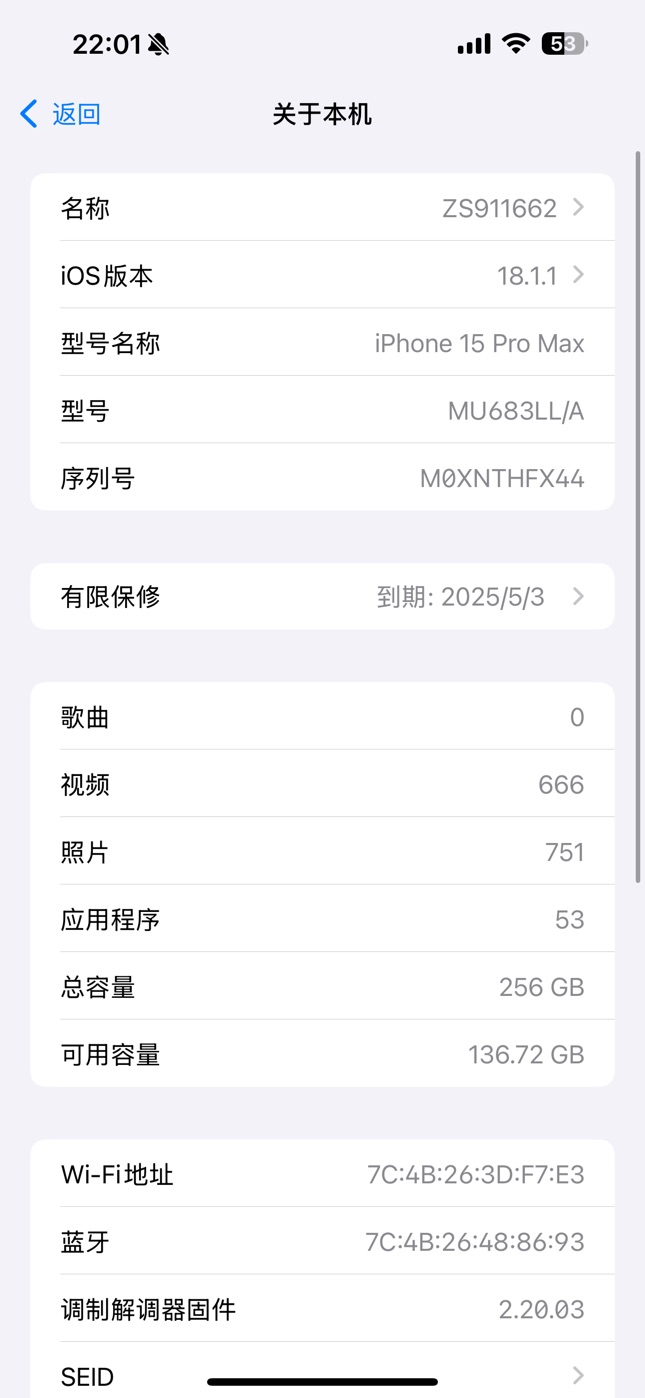The image size is (645, 1398).
Task: Tap 型号 to toggle the model number
Action: [x=322, y=410]
